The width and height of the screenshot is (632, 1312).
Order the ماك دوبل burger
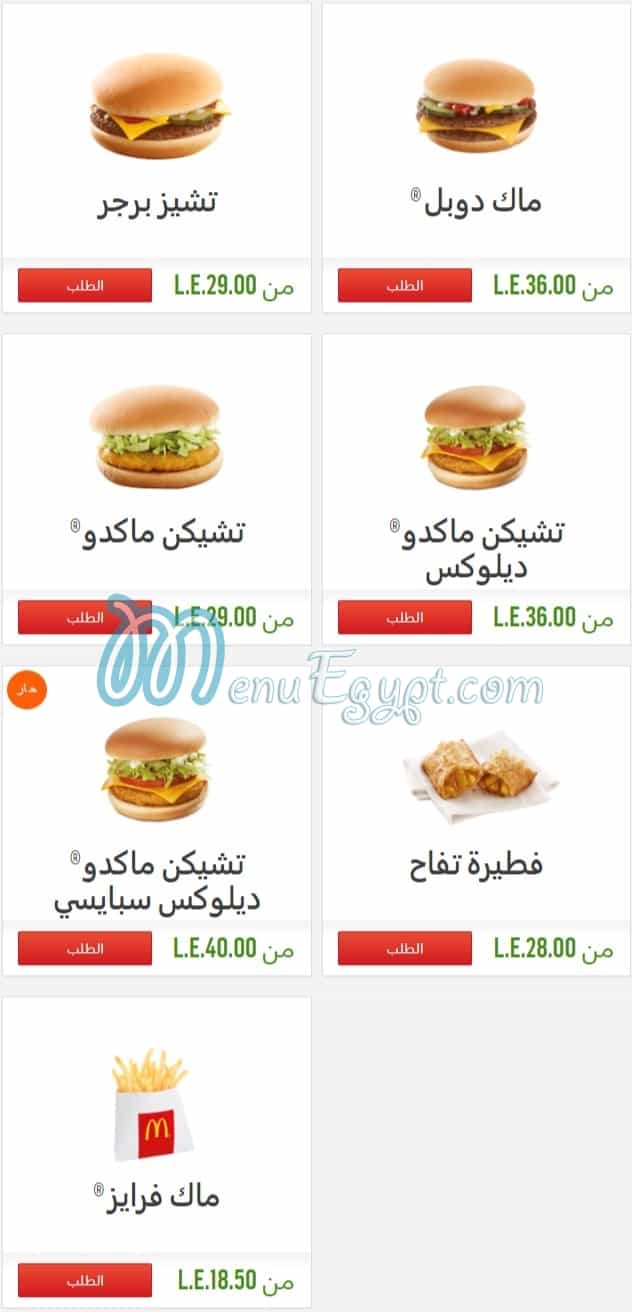point(405,285)
